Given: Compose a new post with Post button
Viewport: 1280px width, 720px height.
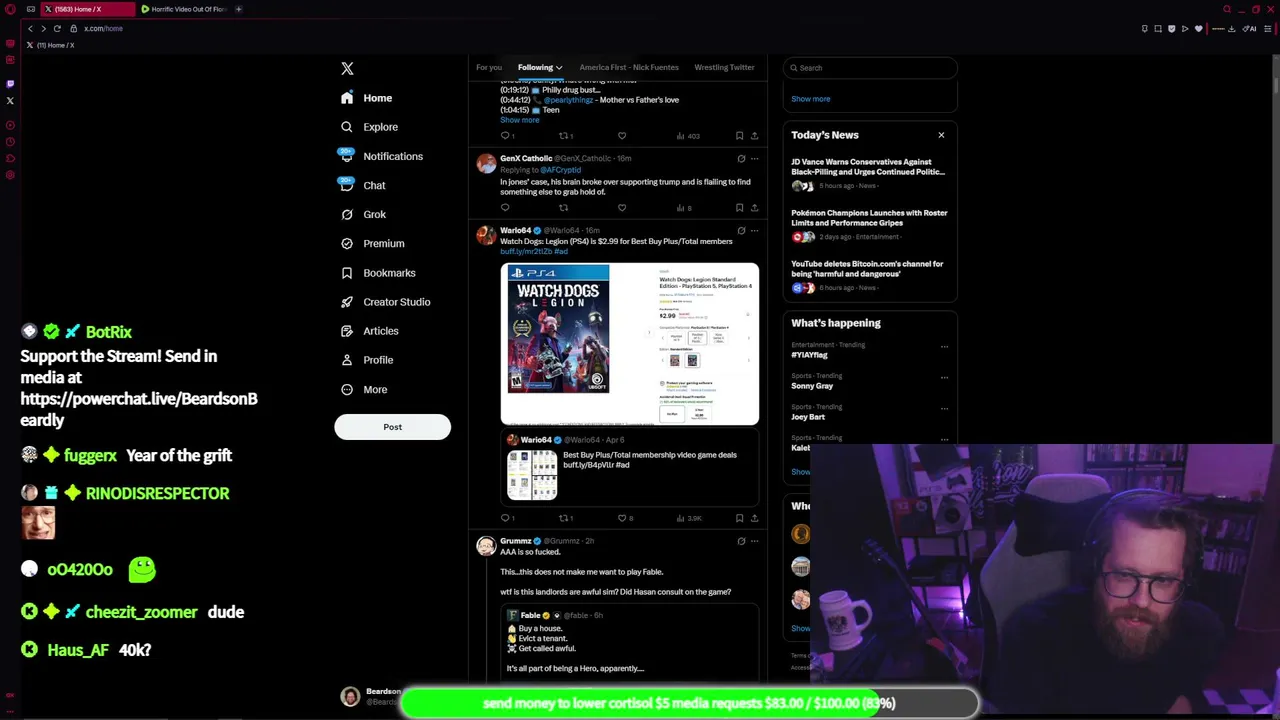Looking at the screenshot, I should coord(392,427).
